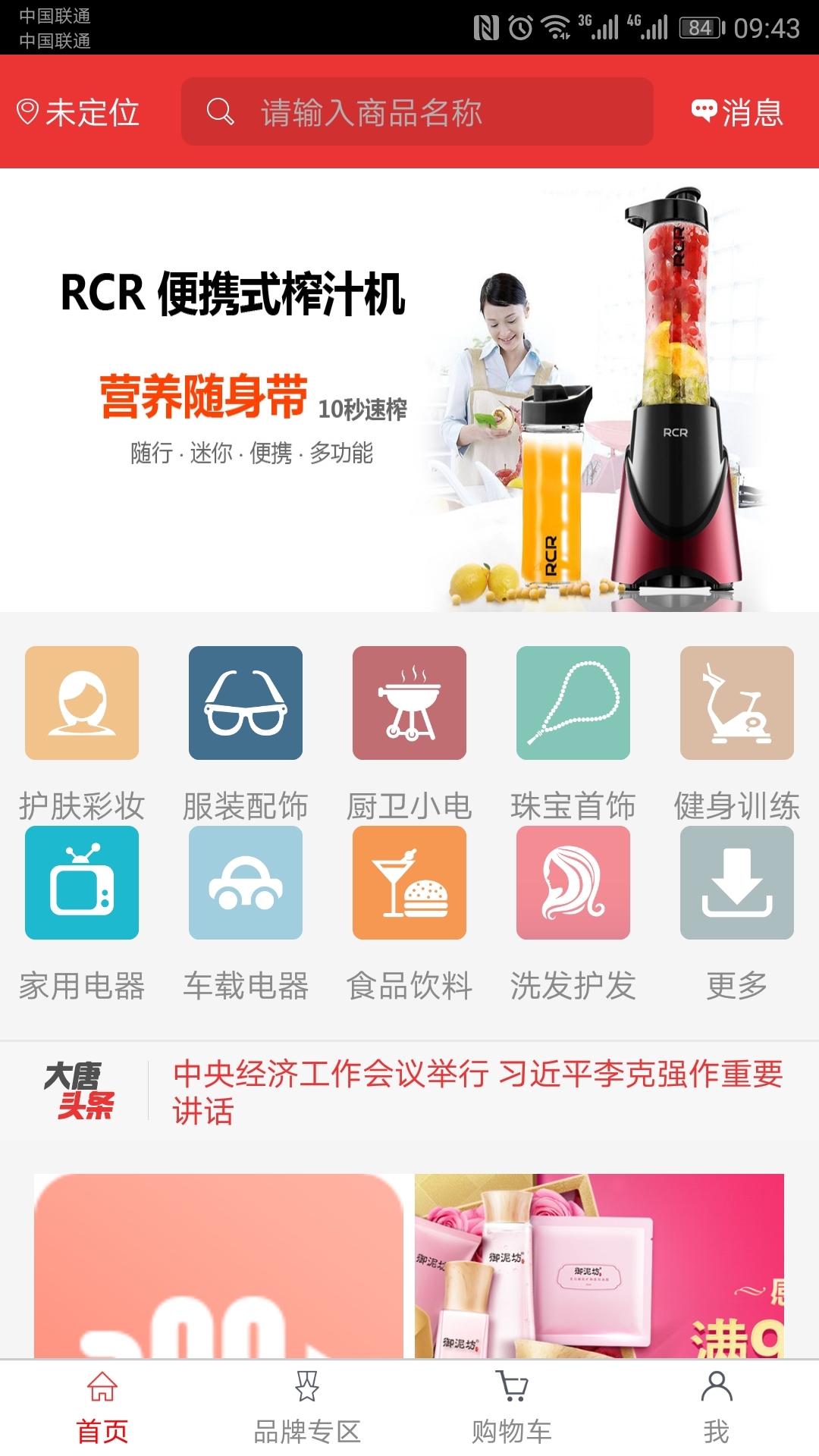This screenshot has height=1456, width=819.
Task: Tap the 珠宝首饰 jewelry category icon
Action: (x=573, y=703)
